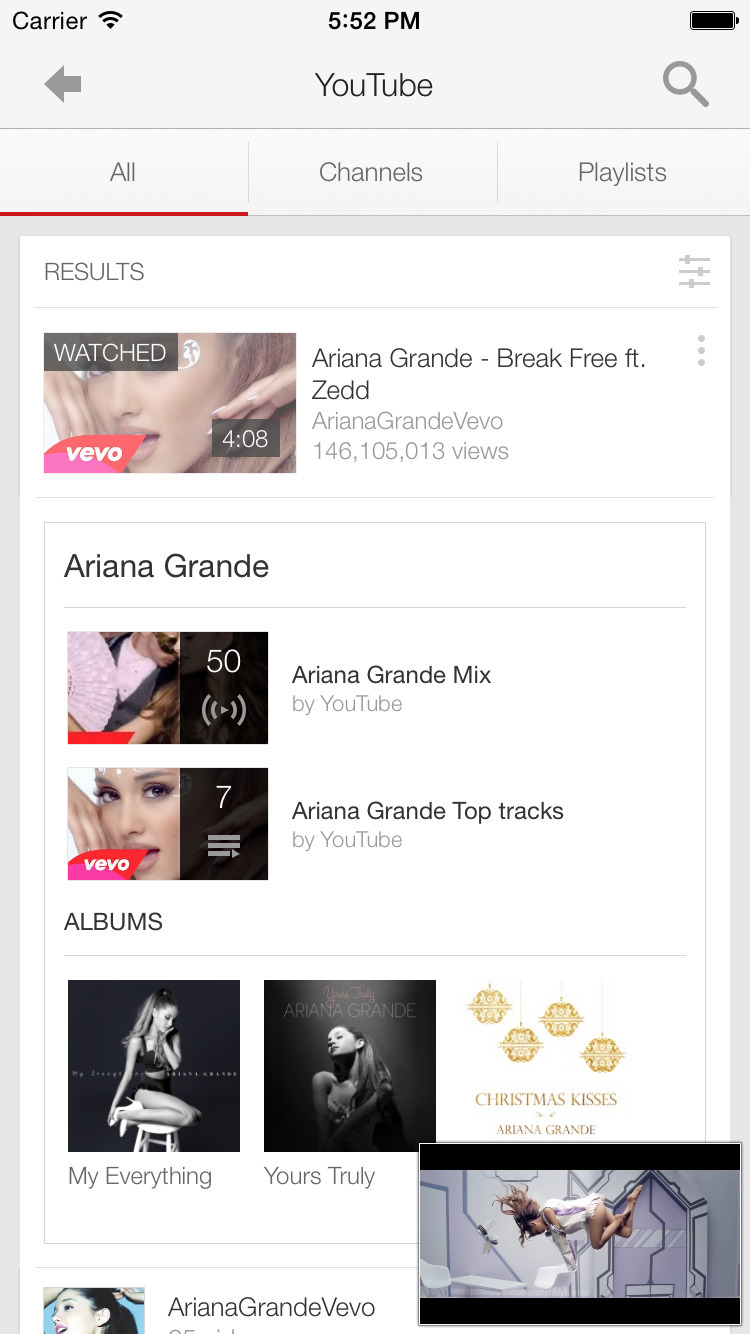
Task: Open the results filter sliders icon
Action: pos(694,272)
